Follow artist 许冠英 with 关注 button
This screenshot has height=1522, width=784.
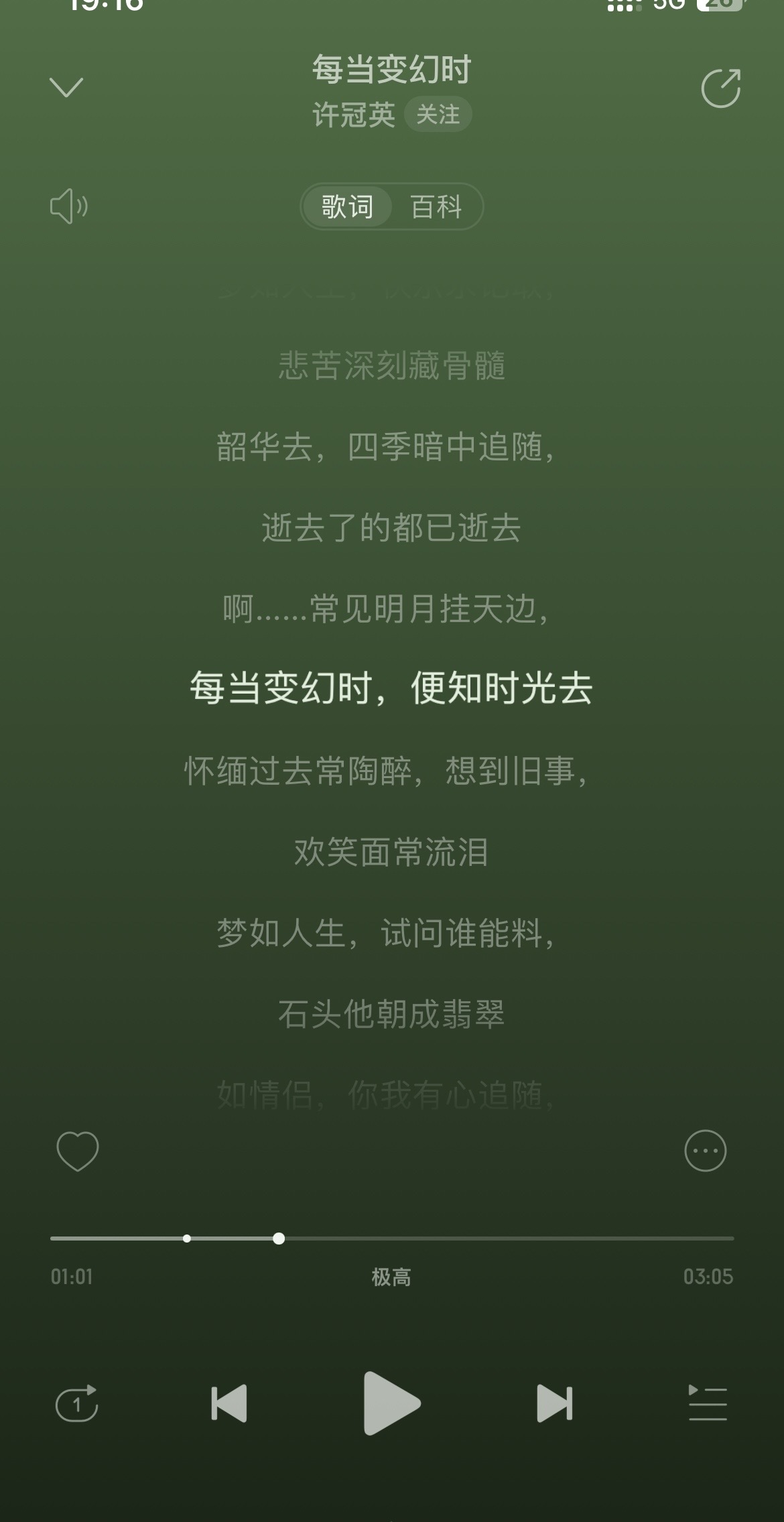click(438, 115)
